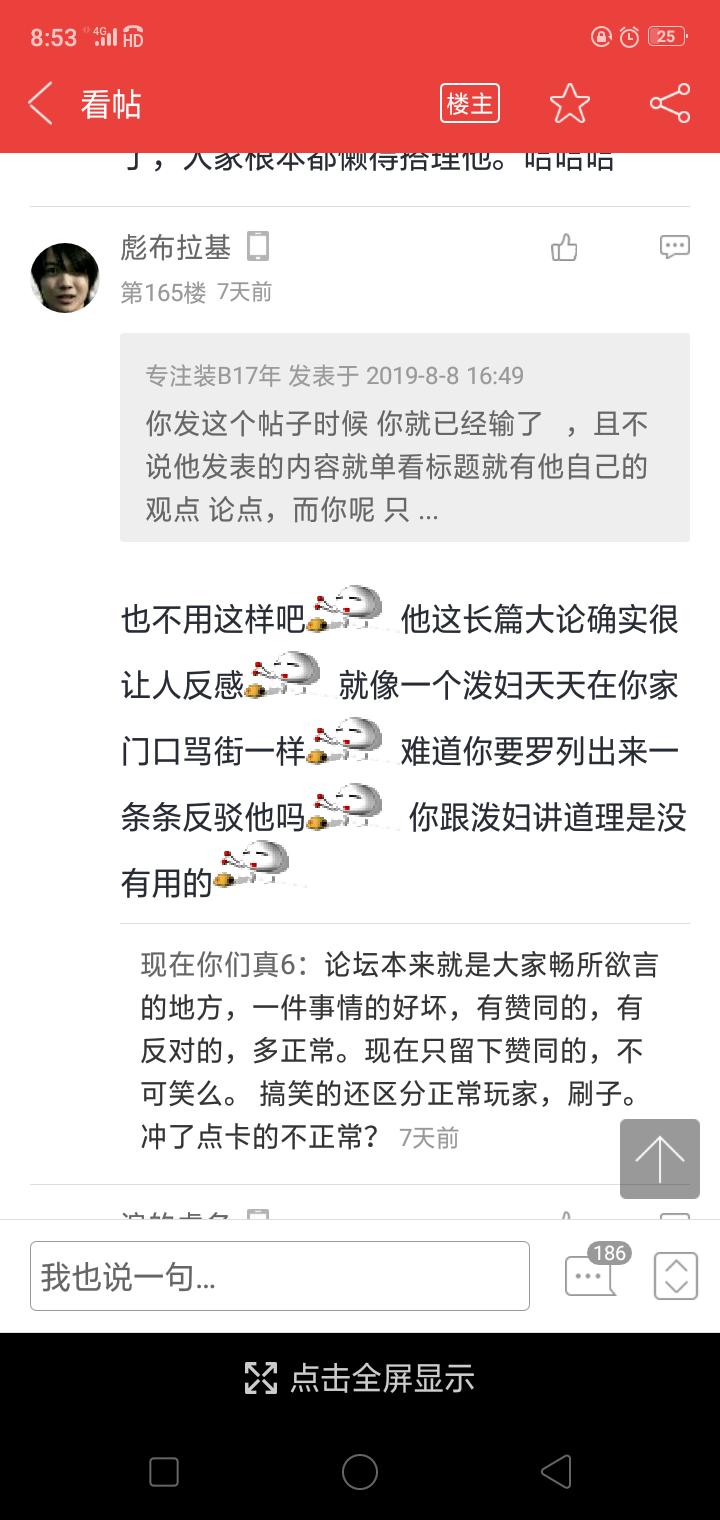
Task: Open the quoted post by 专注装B17年
Action: coord(404,438)
